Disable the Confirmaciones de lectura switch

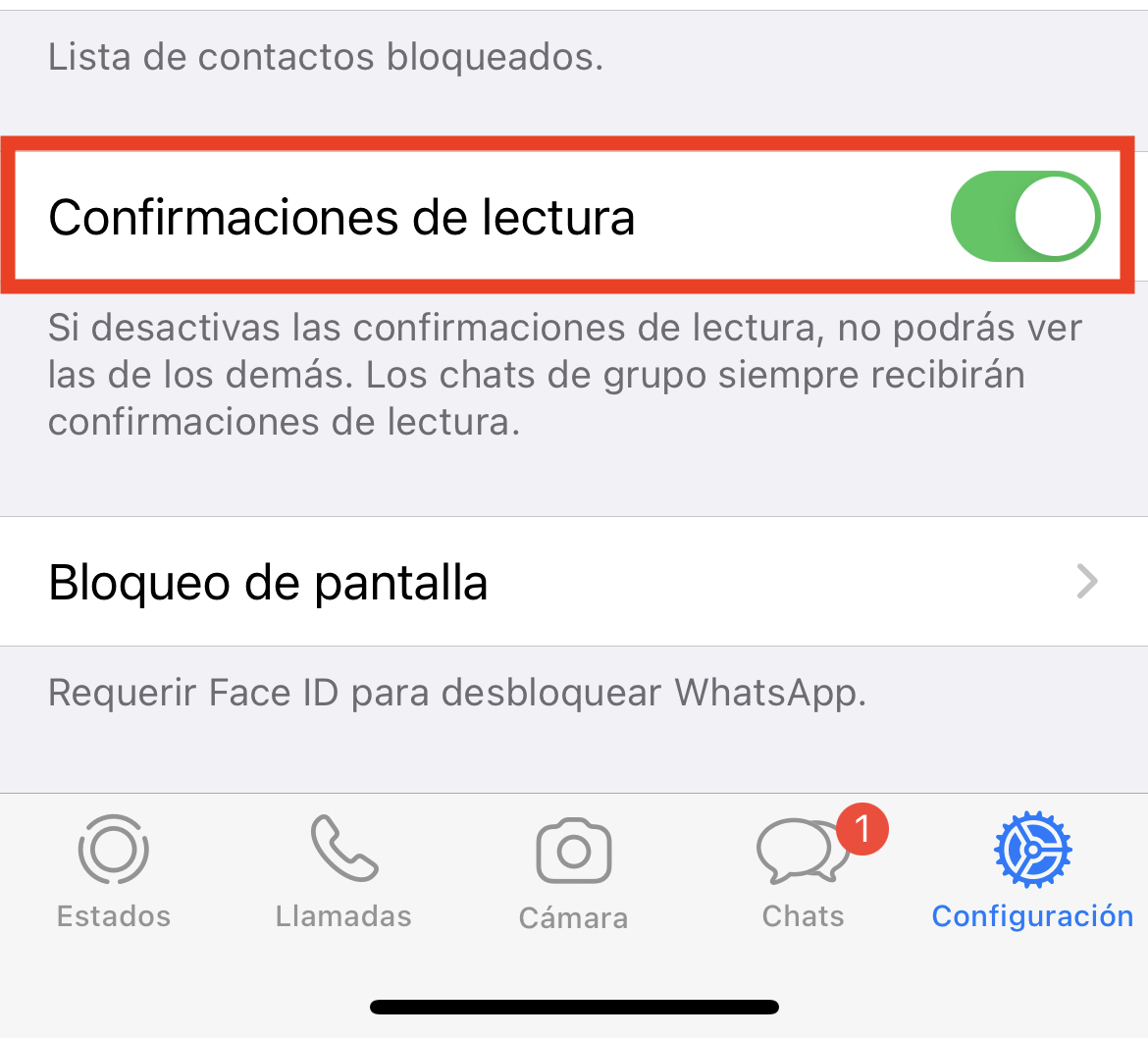coord(1024,217)
